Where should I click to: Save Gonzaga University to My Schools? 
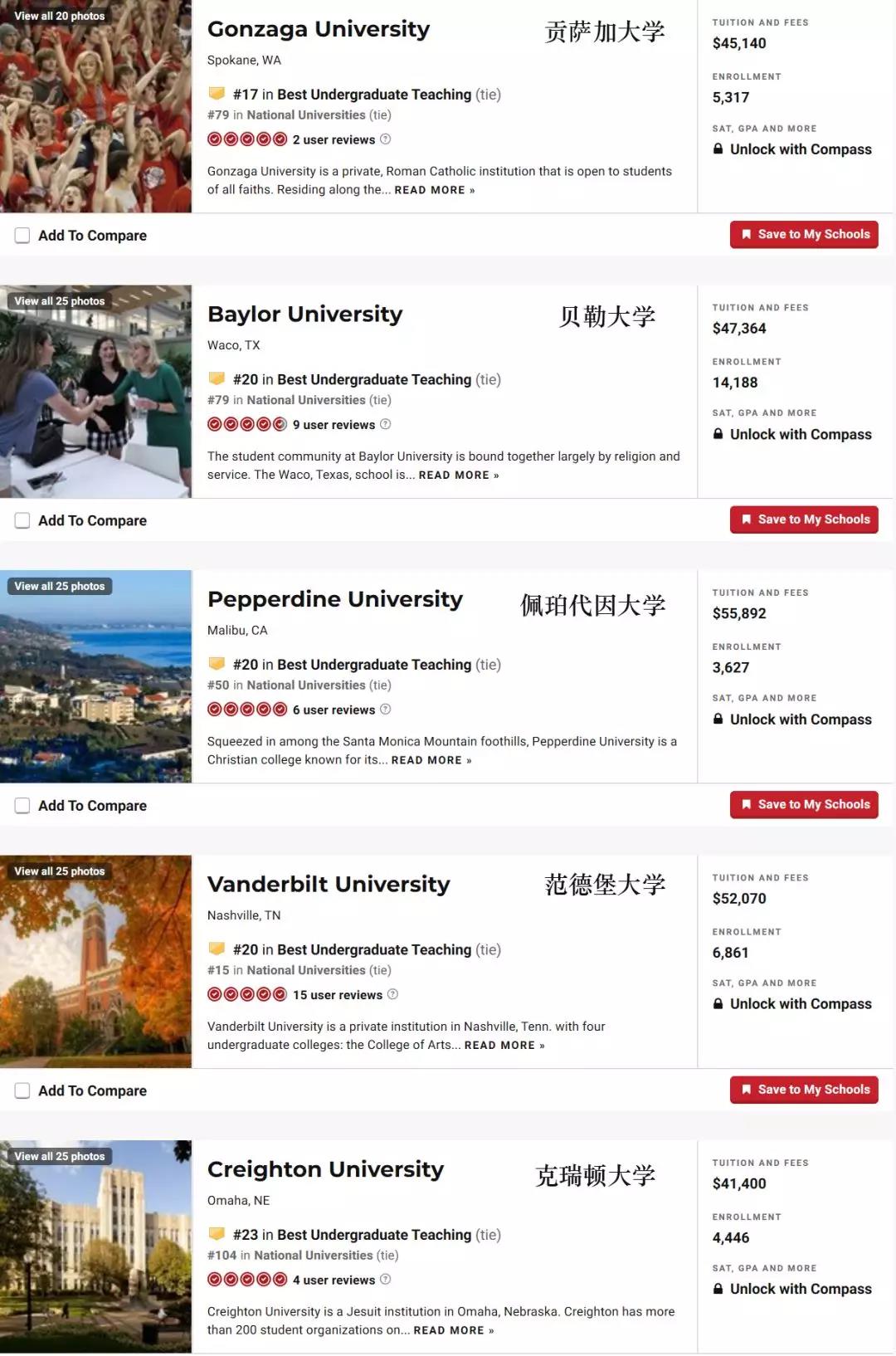[804, 235]
